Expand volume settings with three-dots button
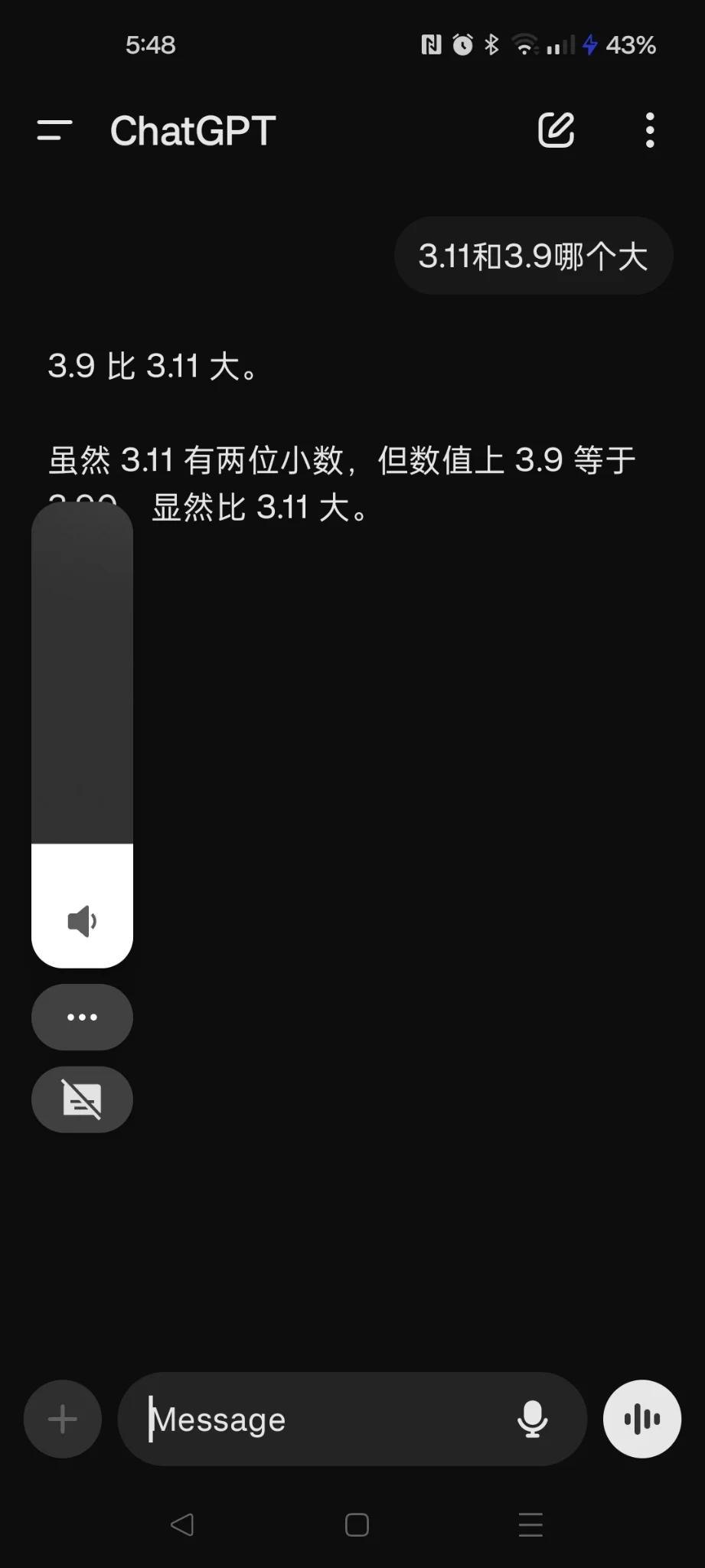The image size is (705, 1568). tap(82, 1017)
